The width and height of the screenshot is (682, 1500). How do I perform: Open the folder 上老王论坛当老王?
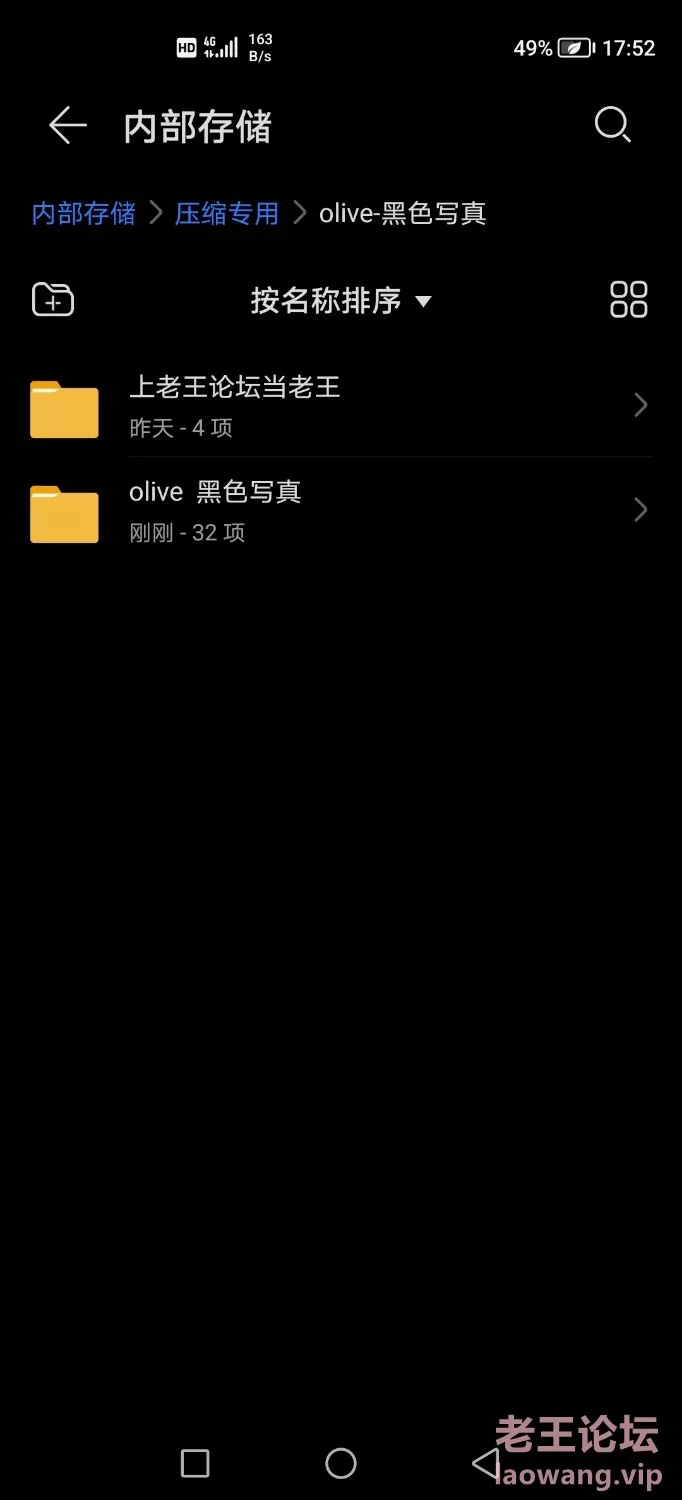[340, 405]
